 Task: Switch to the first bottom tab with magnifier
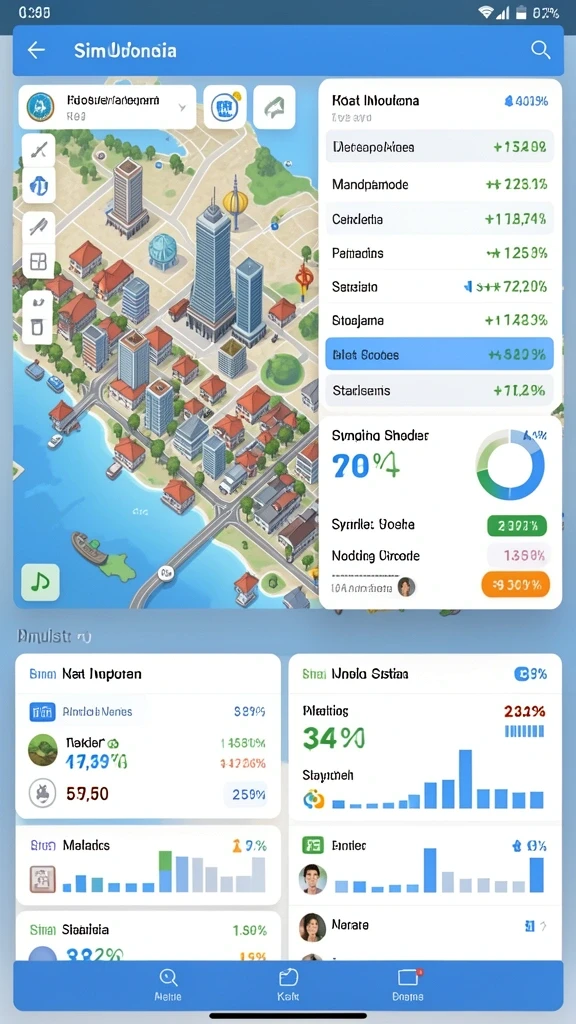click(x=168, y=985)
